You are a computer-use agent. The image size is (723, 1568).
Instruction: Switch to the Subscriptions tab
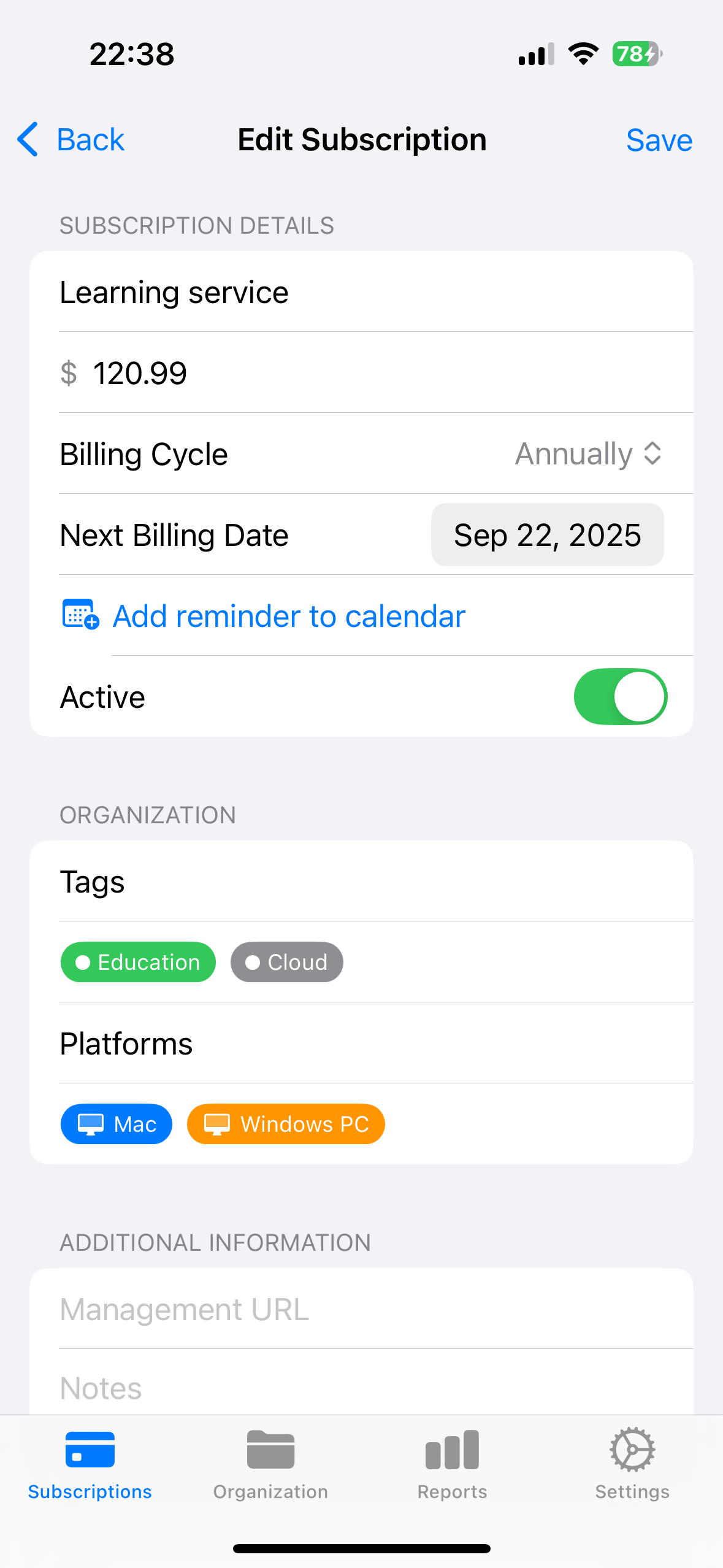pos(90,1462)
